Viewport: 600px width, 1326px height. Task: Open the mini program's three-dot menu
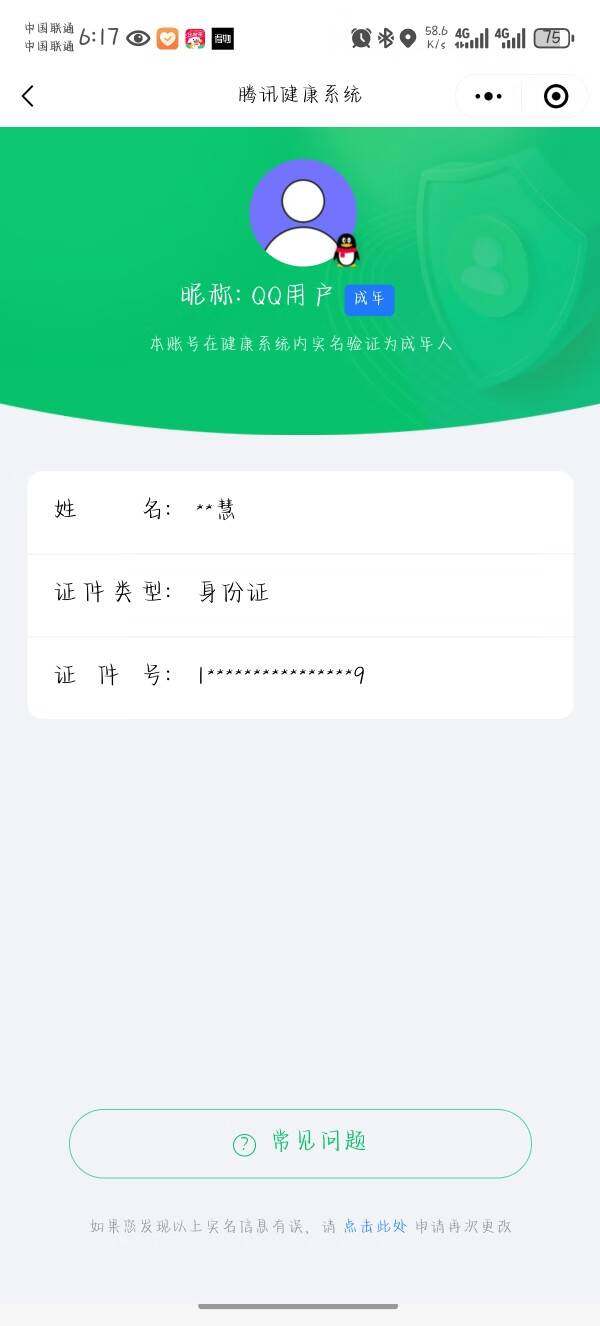[x=488, y=96]
